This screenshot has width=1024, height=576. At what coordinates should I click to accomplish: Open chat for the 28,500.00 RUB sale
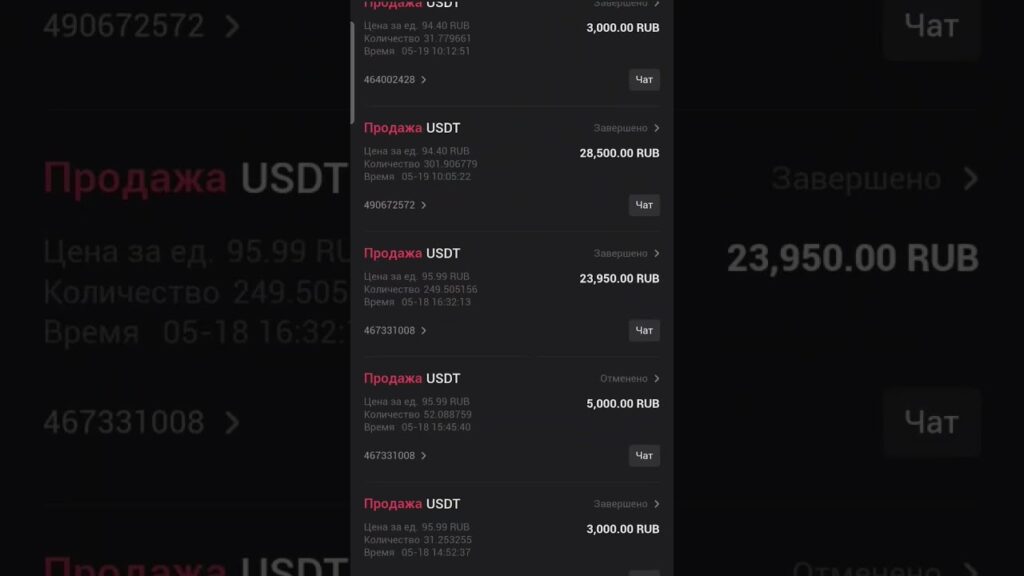(644, 205)
